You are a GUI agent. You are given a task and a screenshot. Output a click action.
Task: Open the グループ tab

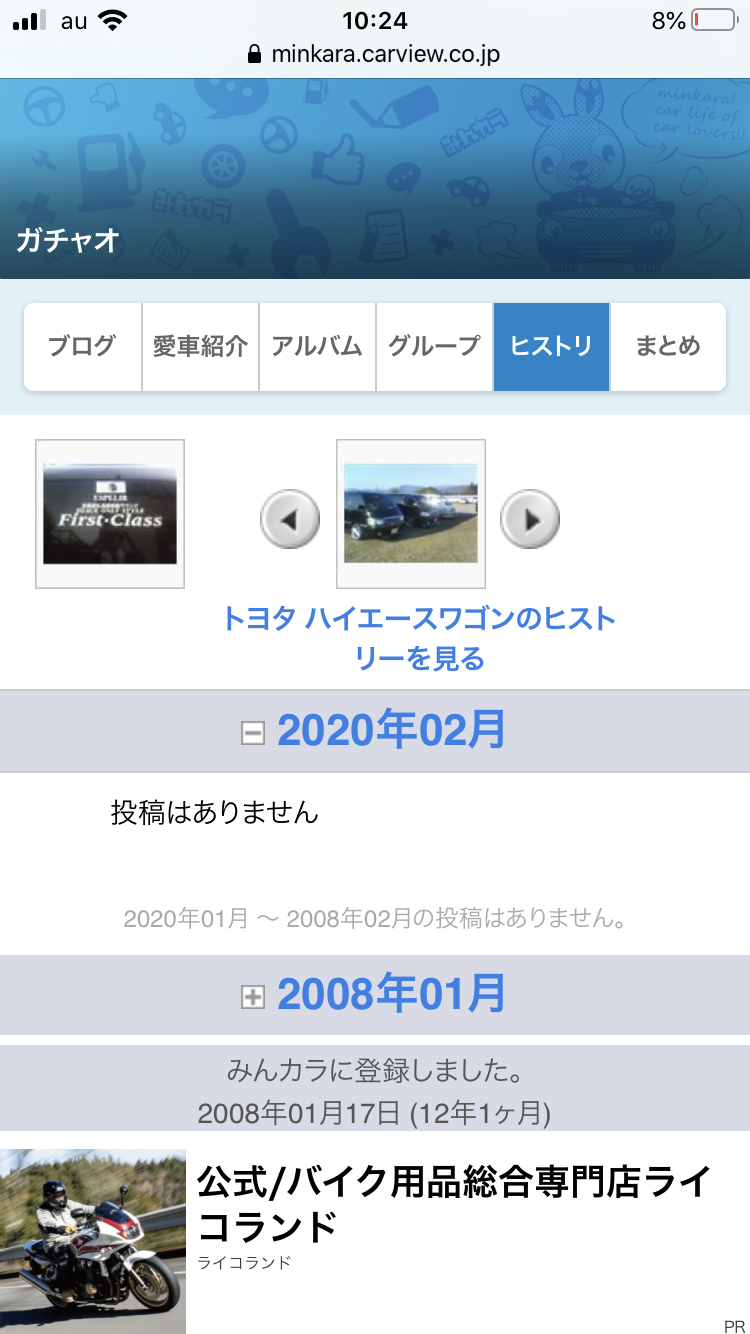click(434, 347)
